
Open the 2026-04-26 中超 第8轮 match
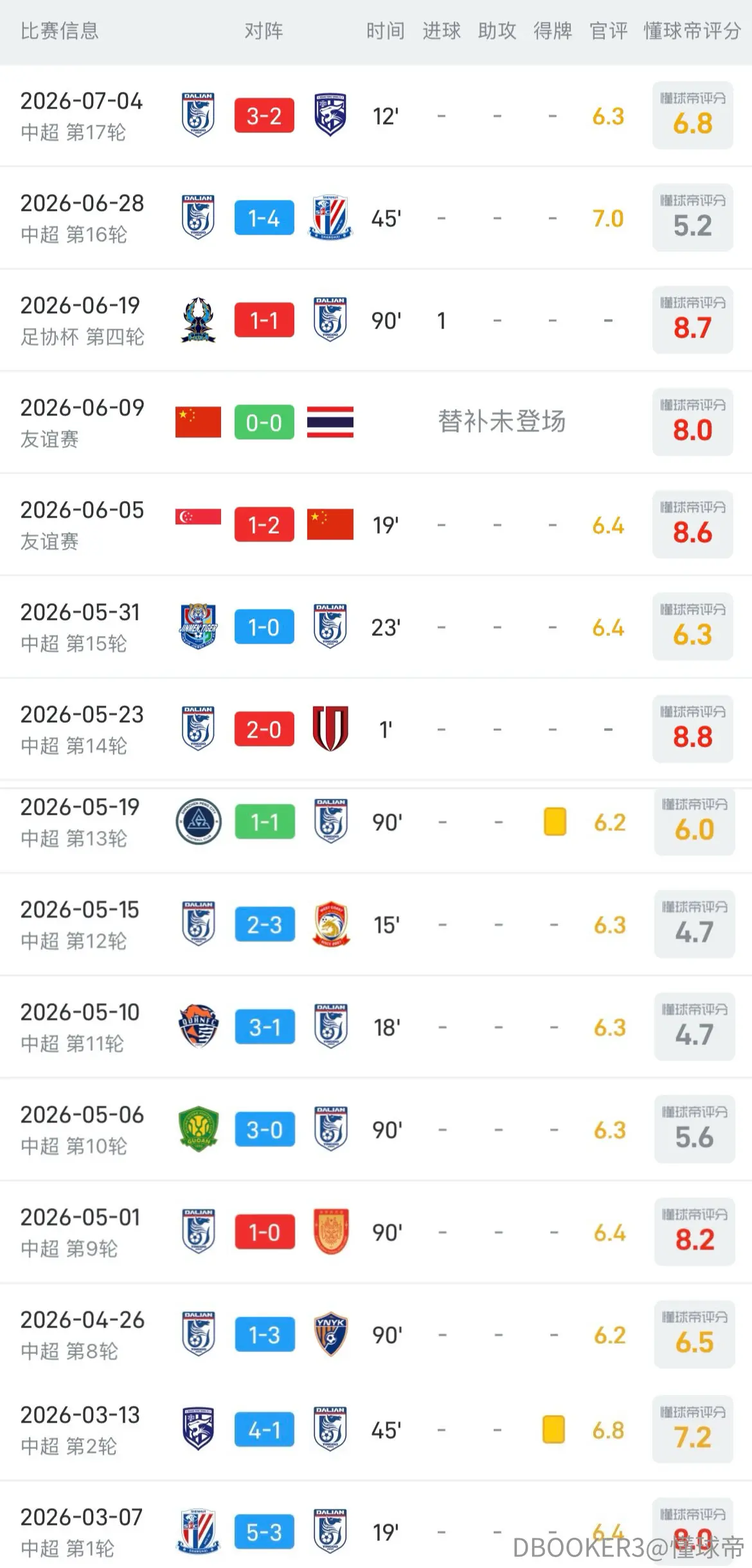pyautogui.click(x=376, y=1335)
